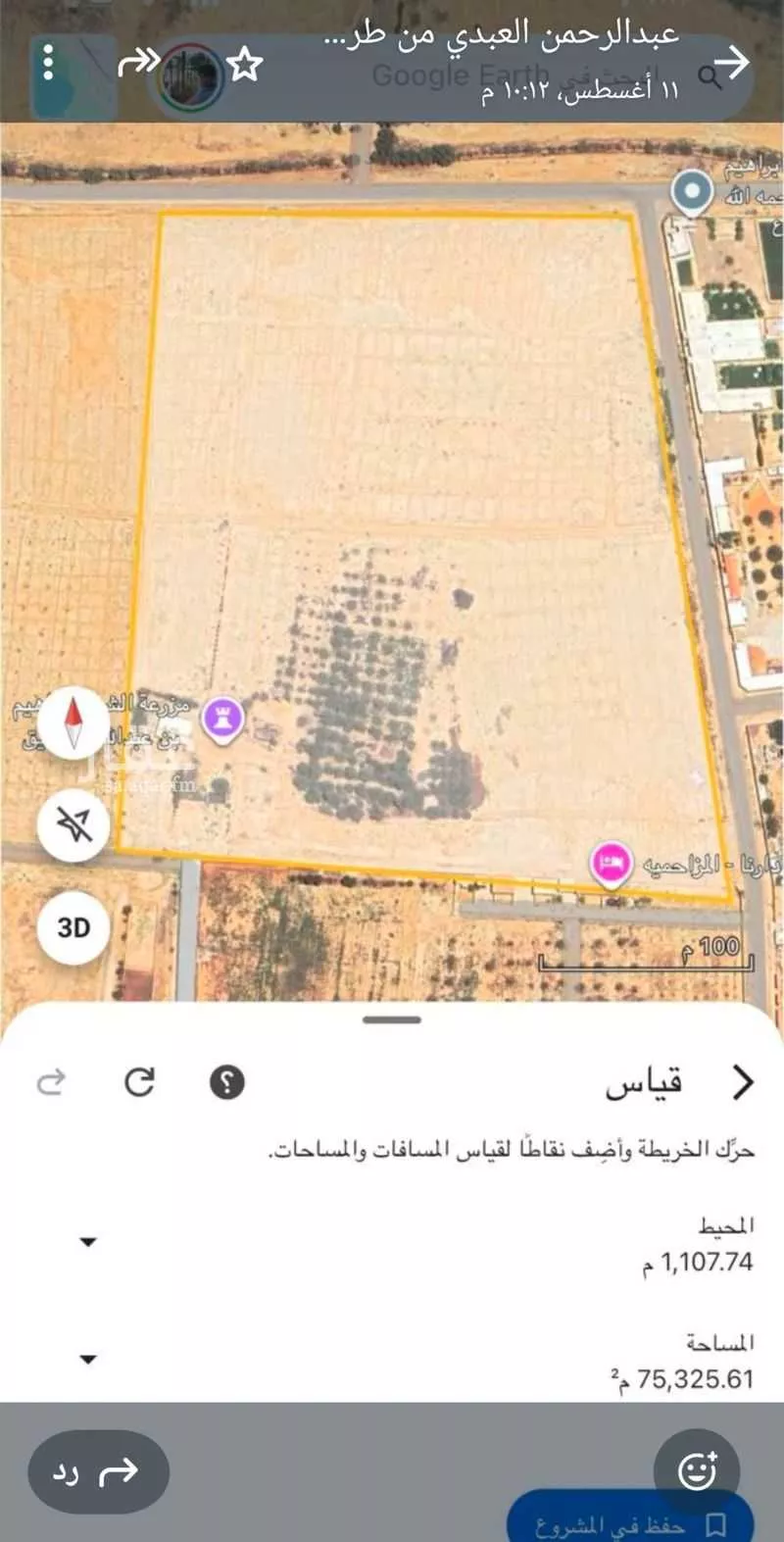
Task: Click the redo arrow in the measure panel
Action: [x=138, y=1082]
